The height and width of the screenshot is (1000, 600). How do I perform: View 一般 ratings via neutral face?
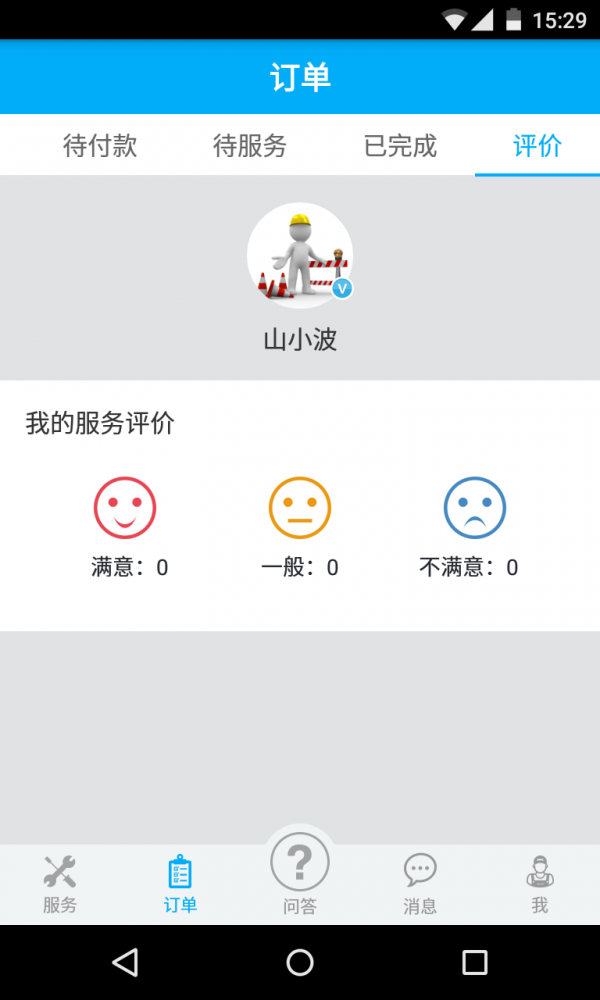(300, 508)
